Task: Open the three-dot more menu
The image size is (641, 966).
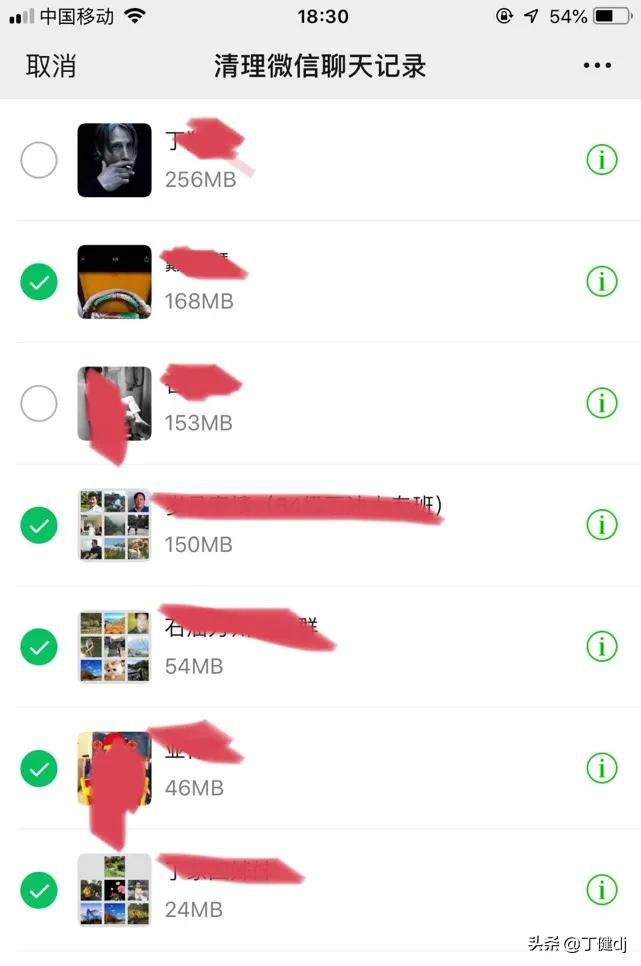Action: pyautogui.click(x=597, y=66)
